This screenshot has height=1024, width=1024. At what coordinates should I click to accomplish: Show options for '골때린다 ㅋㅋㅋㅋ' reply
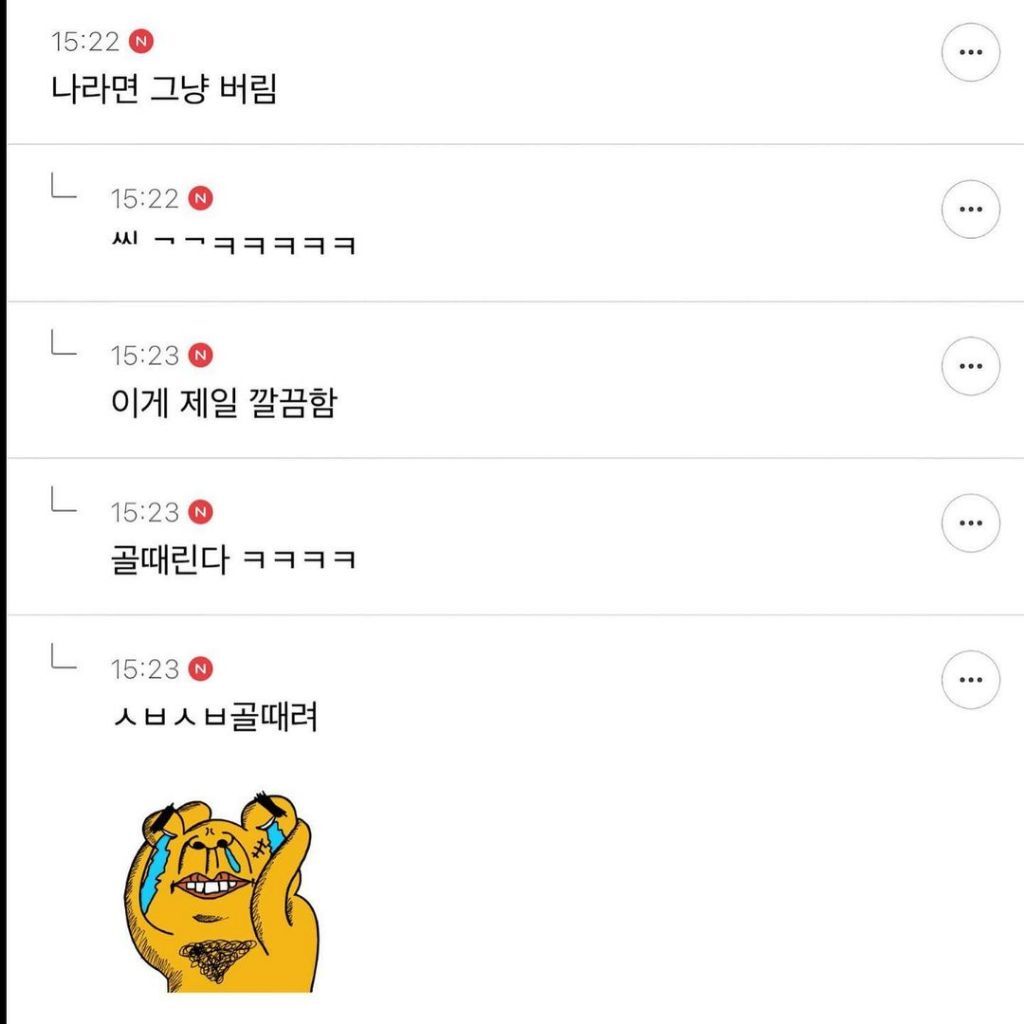pos(971,523)
